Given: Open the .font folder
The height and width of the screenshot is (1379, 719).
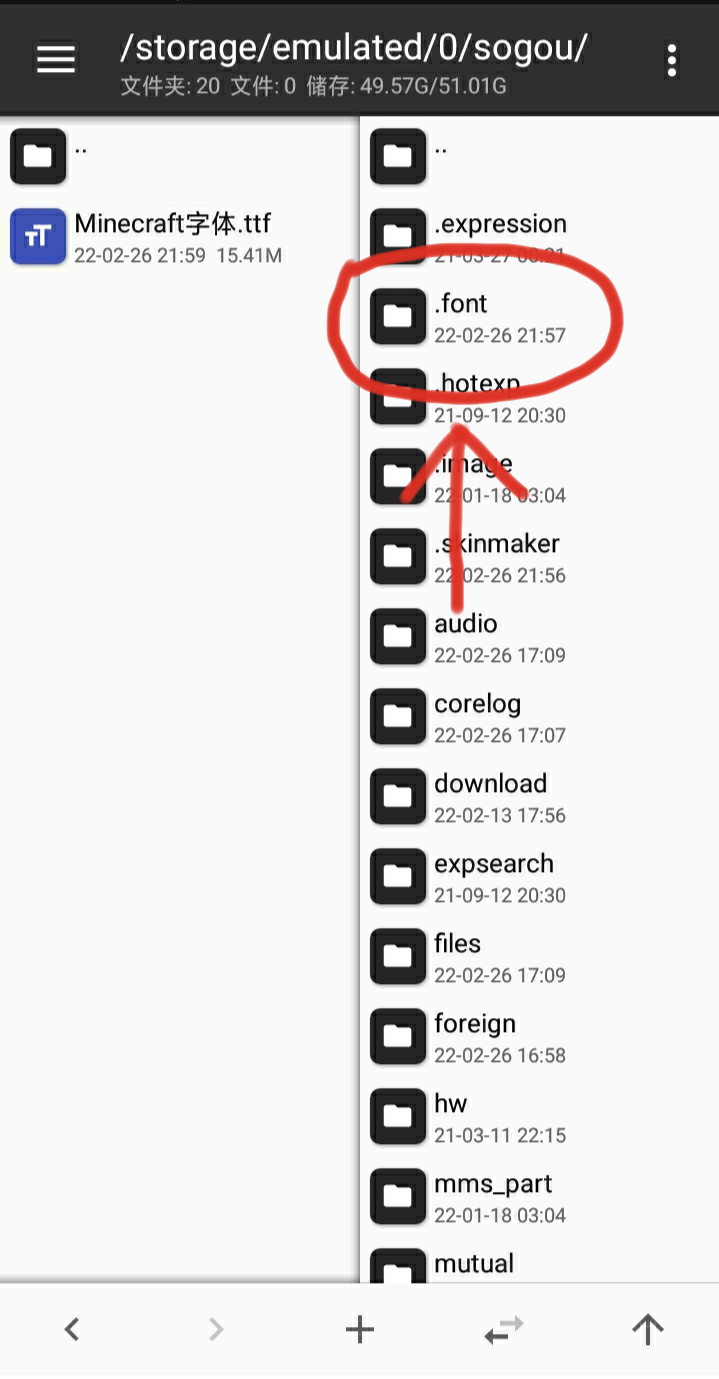Looking at the screenshot, I should point(539,316).
